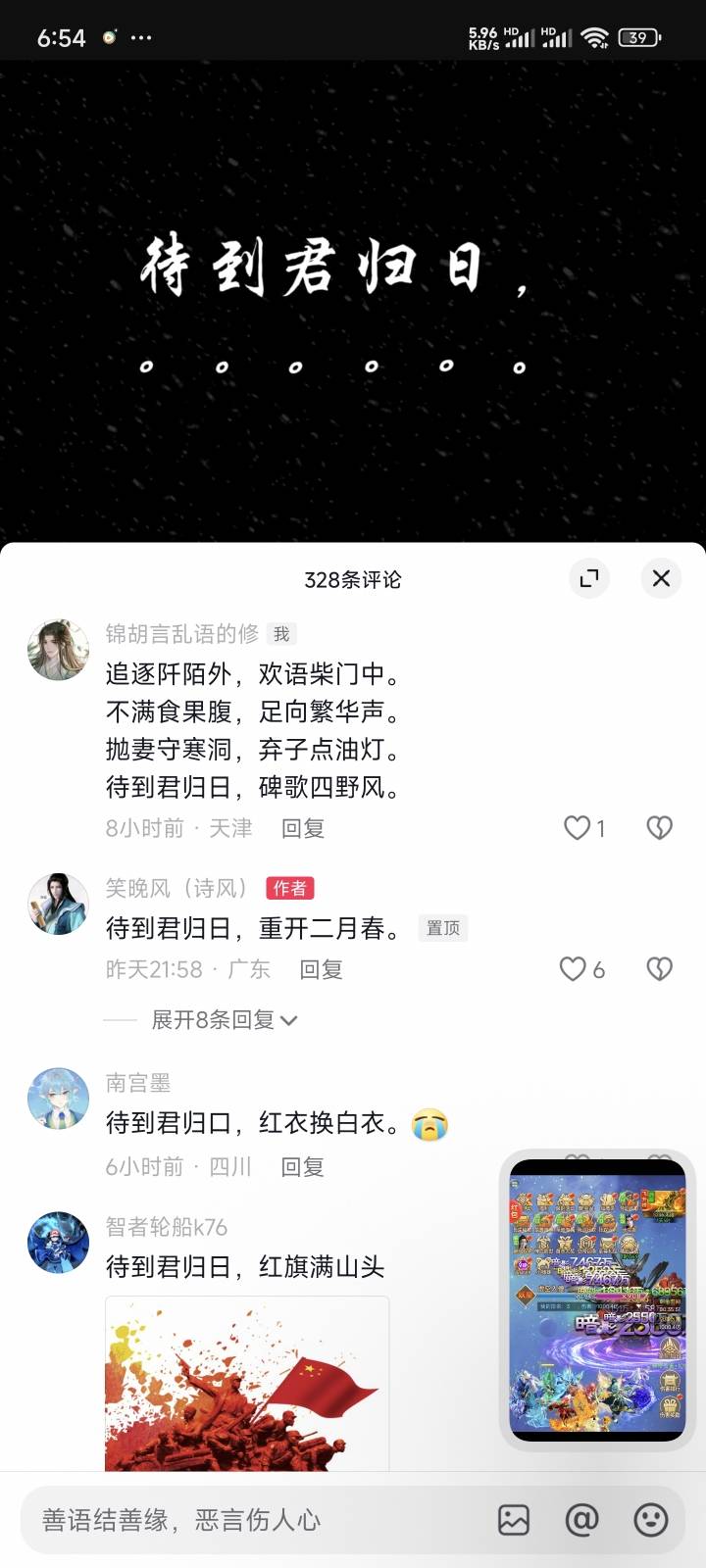The width and height of the screenshot is (706, 1568).
Task: Like 笑晚风（诗风）'s pinned comment
Action: point(574,969)
